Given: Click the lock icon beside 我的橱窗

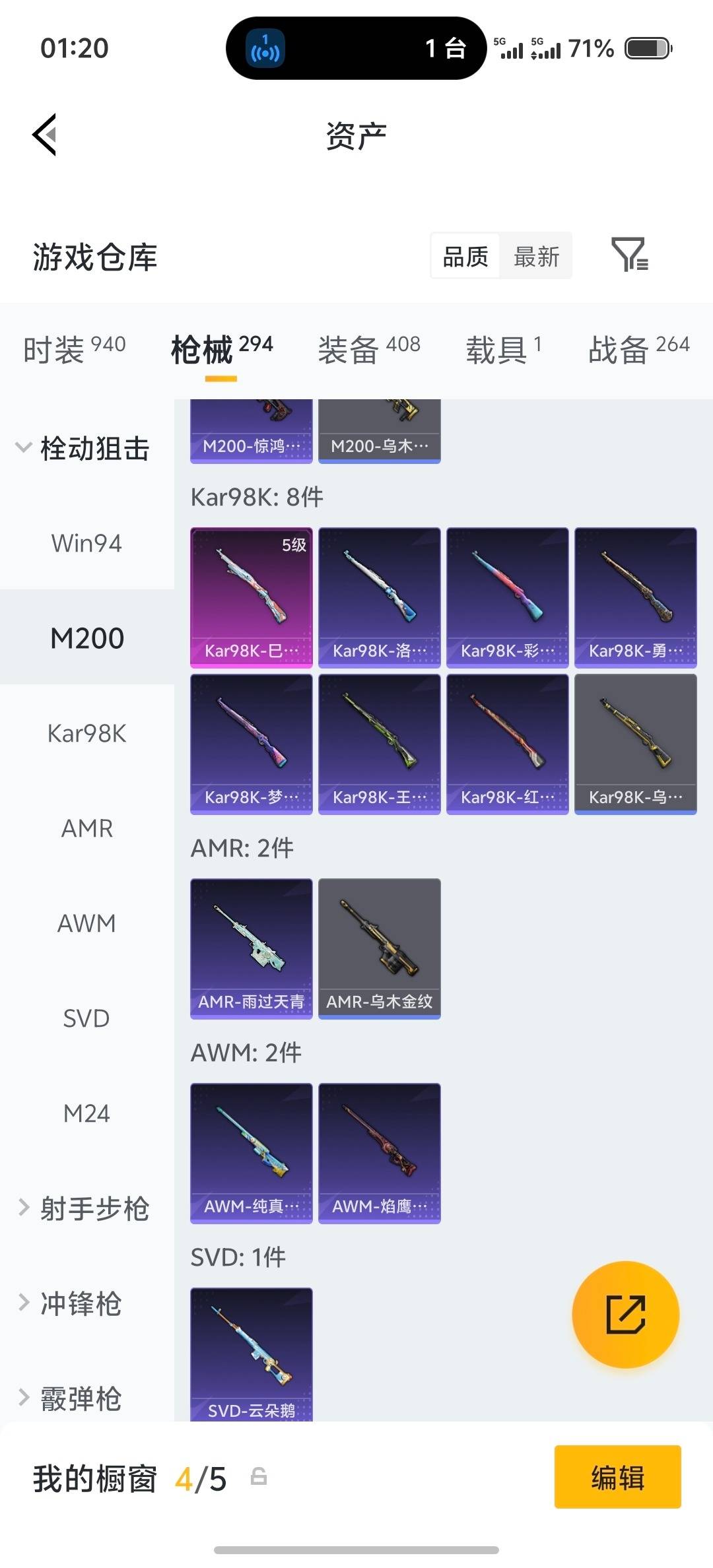Looking at the screenshot, I should (257, 1479).
